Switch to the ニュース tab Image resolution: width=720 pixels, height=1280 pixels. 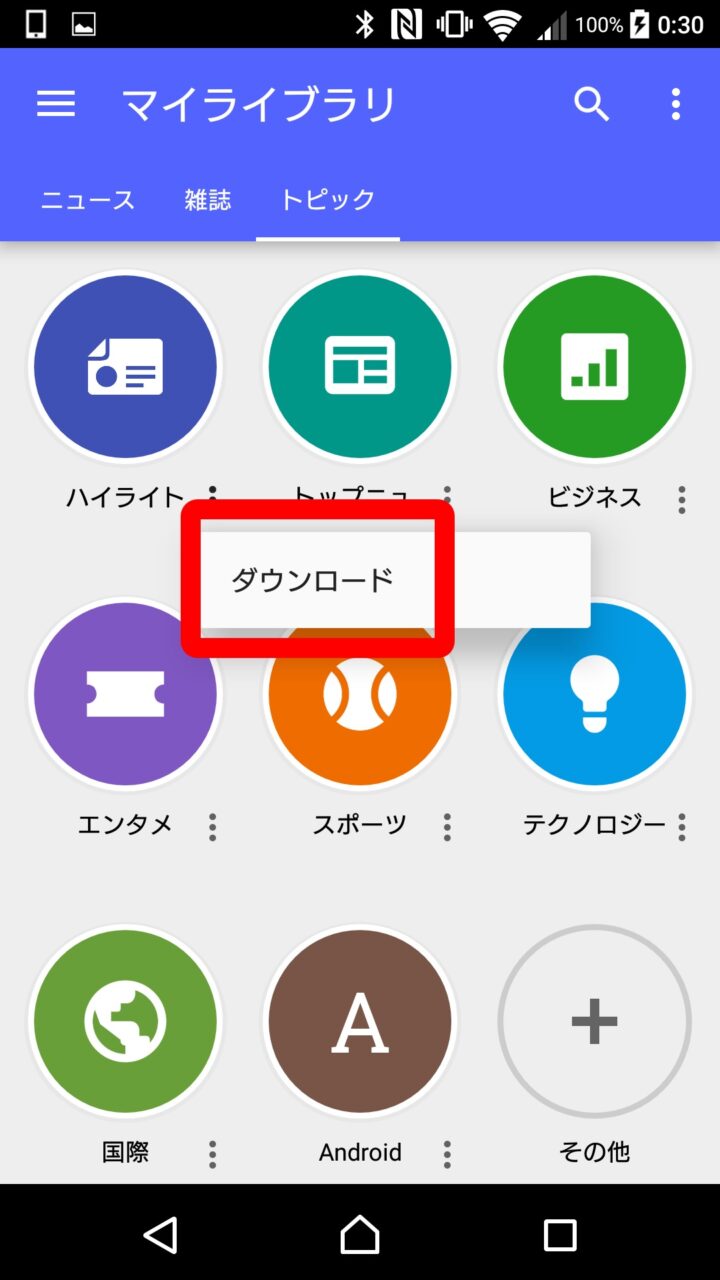click(x=87, y=199)
